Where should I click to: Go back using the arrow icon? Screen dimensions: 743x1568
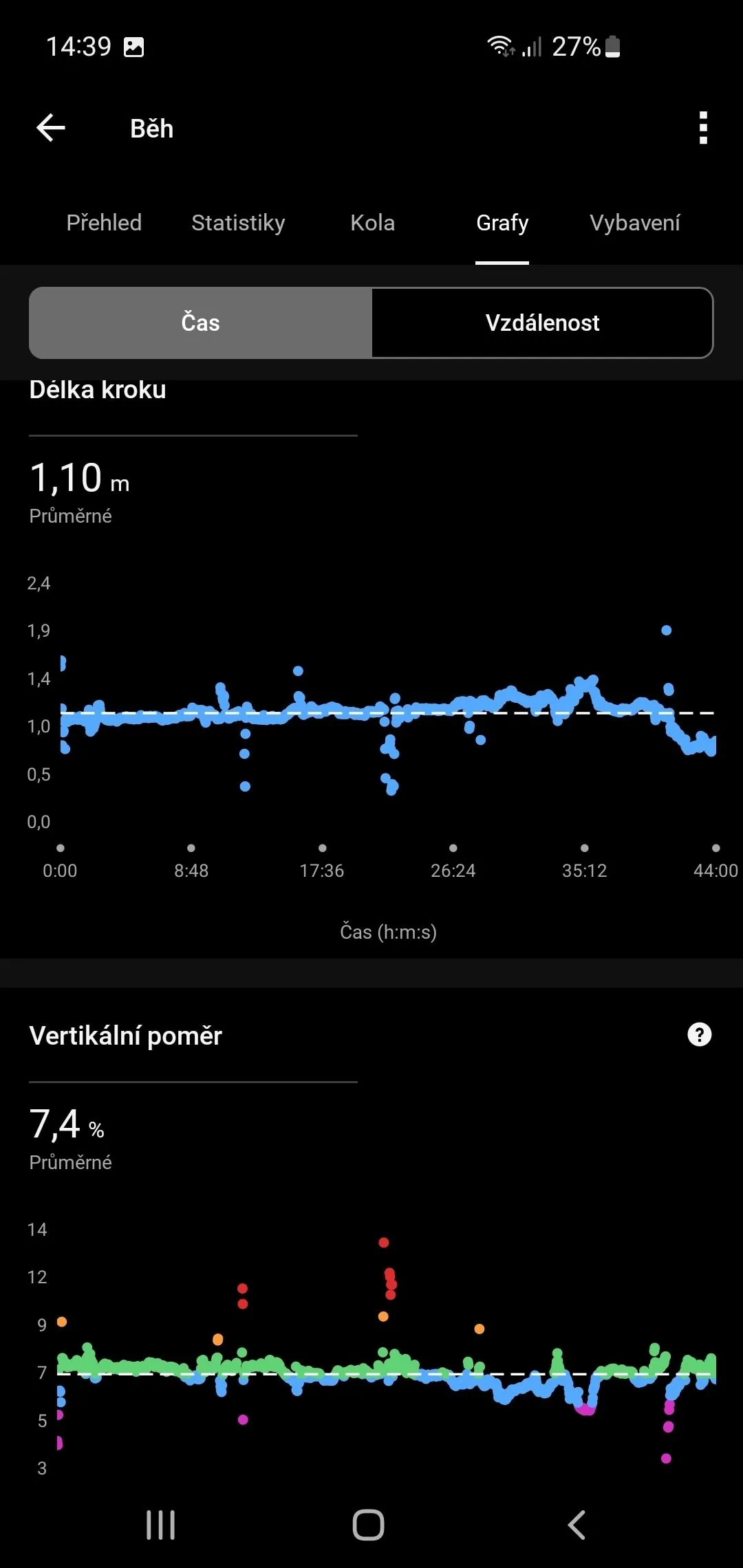[51, 128]
